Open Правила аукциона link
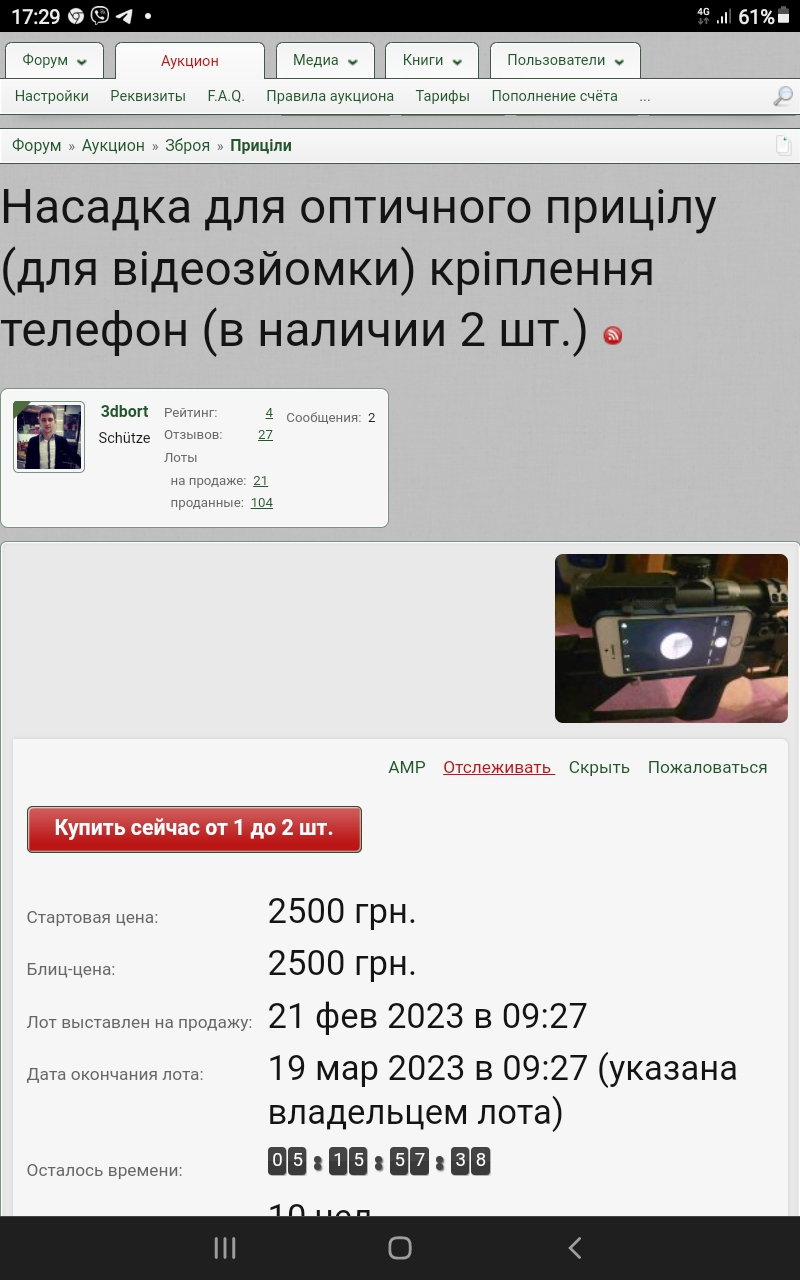The width and height of the screenshot is (800, 1280). pyautogui.click(x=330, y=96)
